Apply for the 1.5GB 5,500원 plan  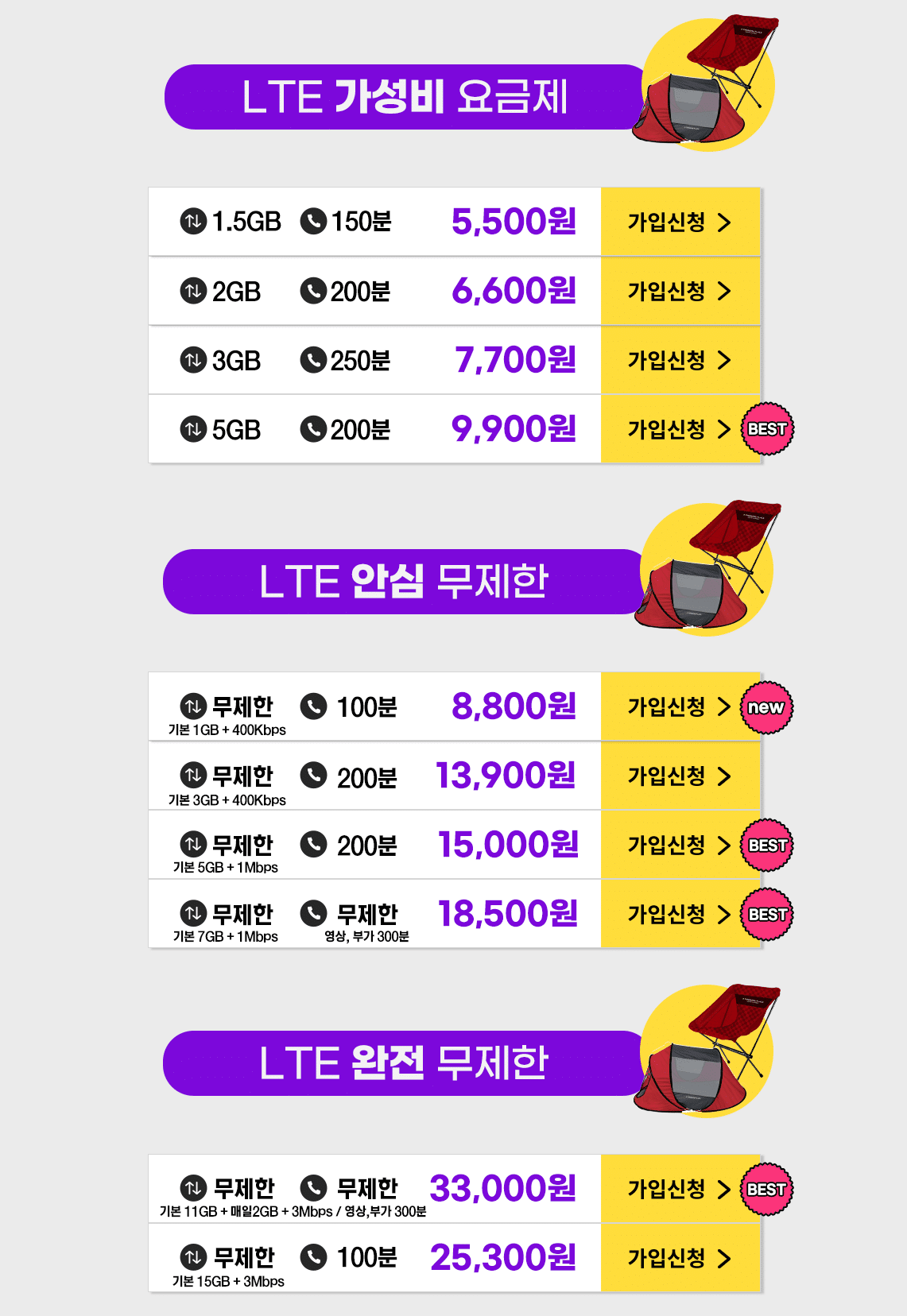pyautogui.click(x=680, y=222)
